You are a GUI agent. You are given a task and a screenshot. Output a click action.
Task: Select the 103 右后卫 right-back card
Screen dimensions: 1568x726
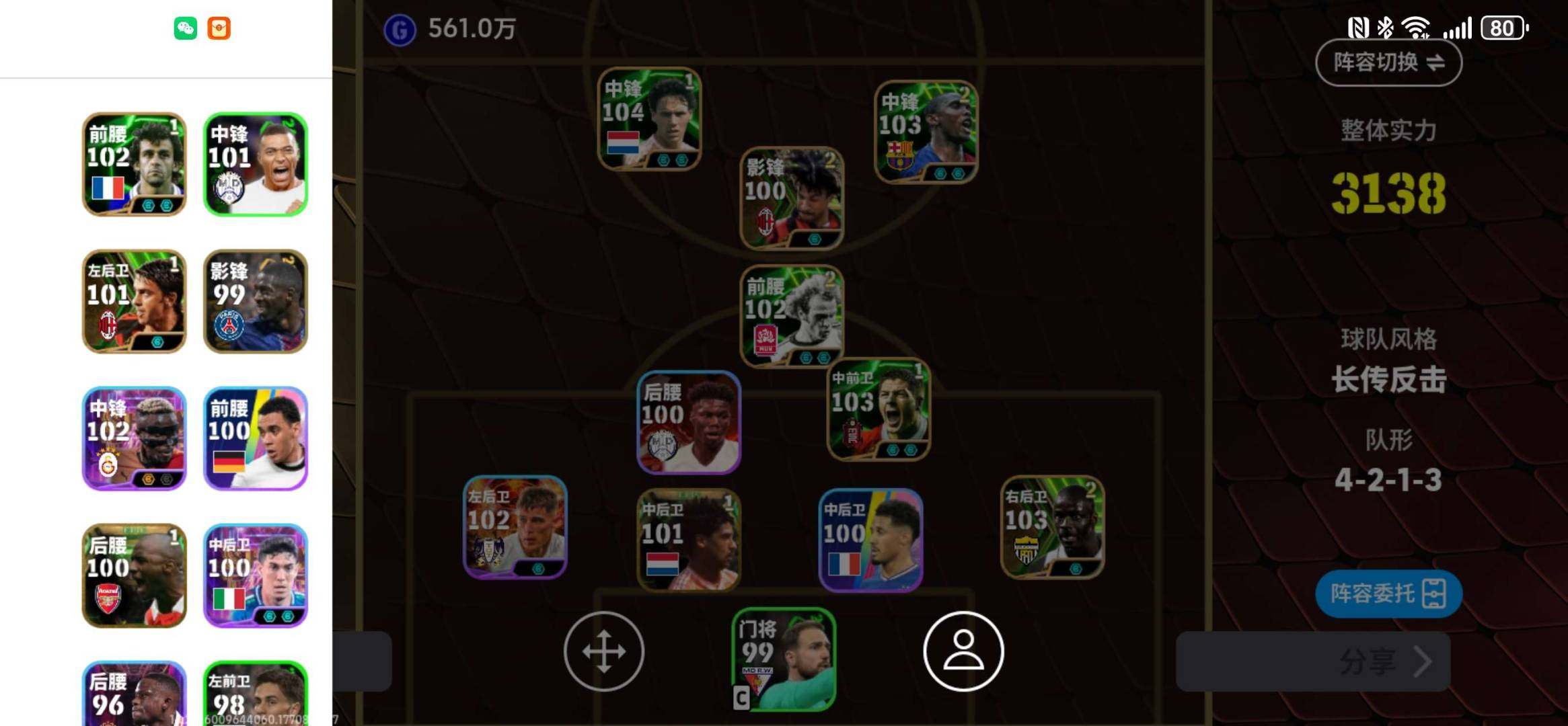[x=1051, y=527]
